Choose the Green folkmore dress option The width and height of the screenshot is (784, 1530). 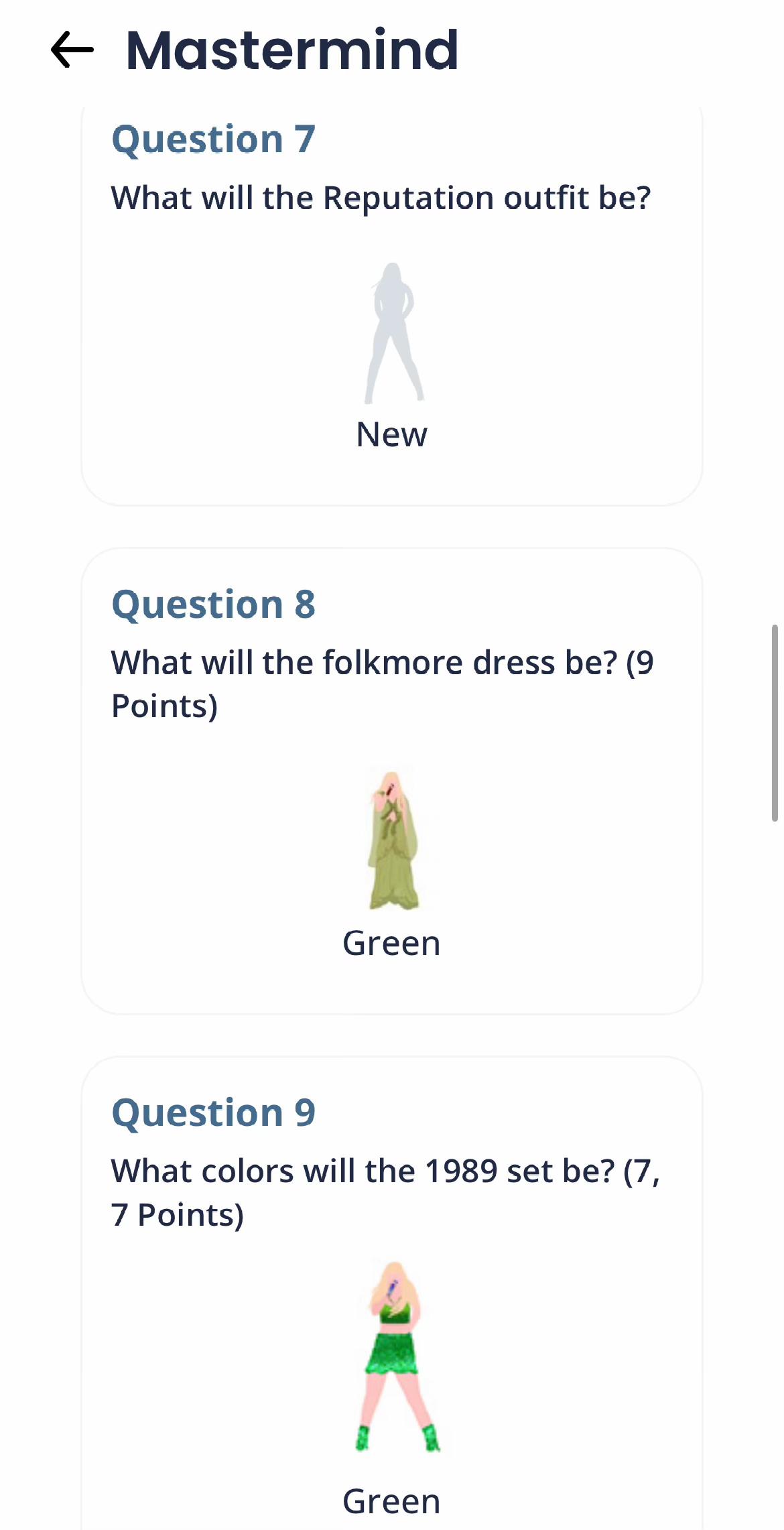click(x=392, y=865)
